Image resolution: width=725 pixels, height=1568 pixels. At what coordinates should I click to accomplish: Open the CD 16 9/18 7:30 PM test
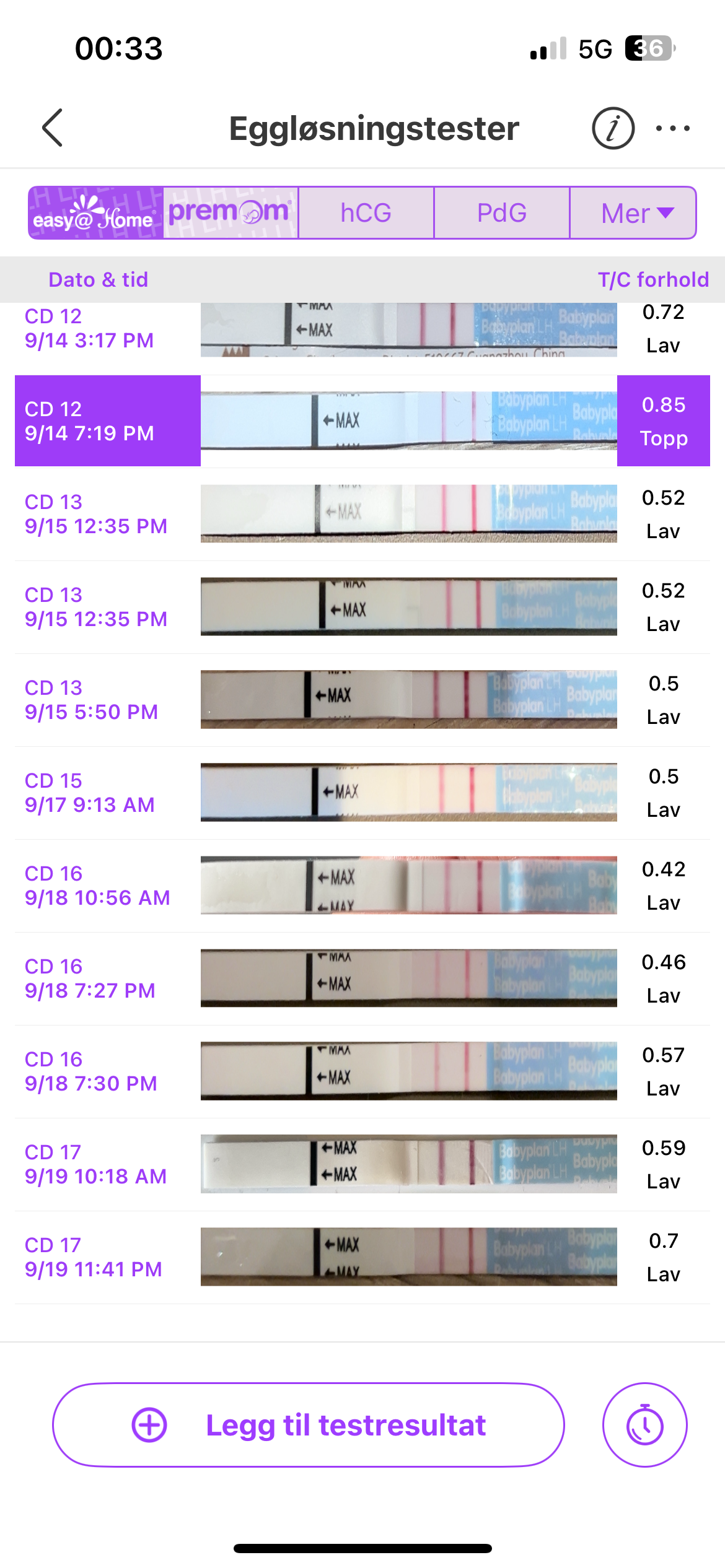[362, 1071]
